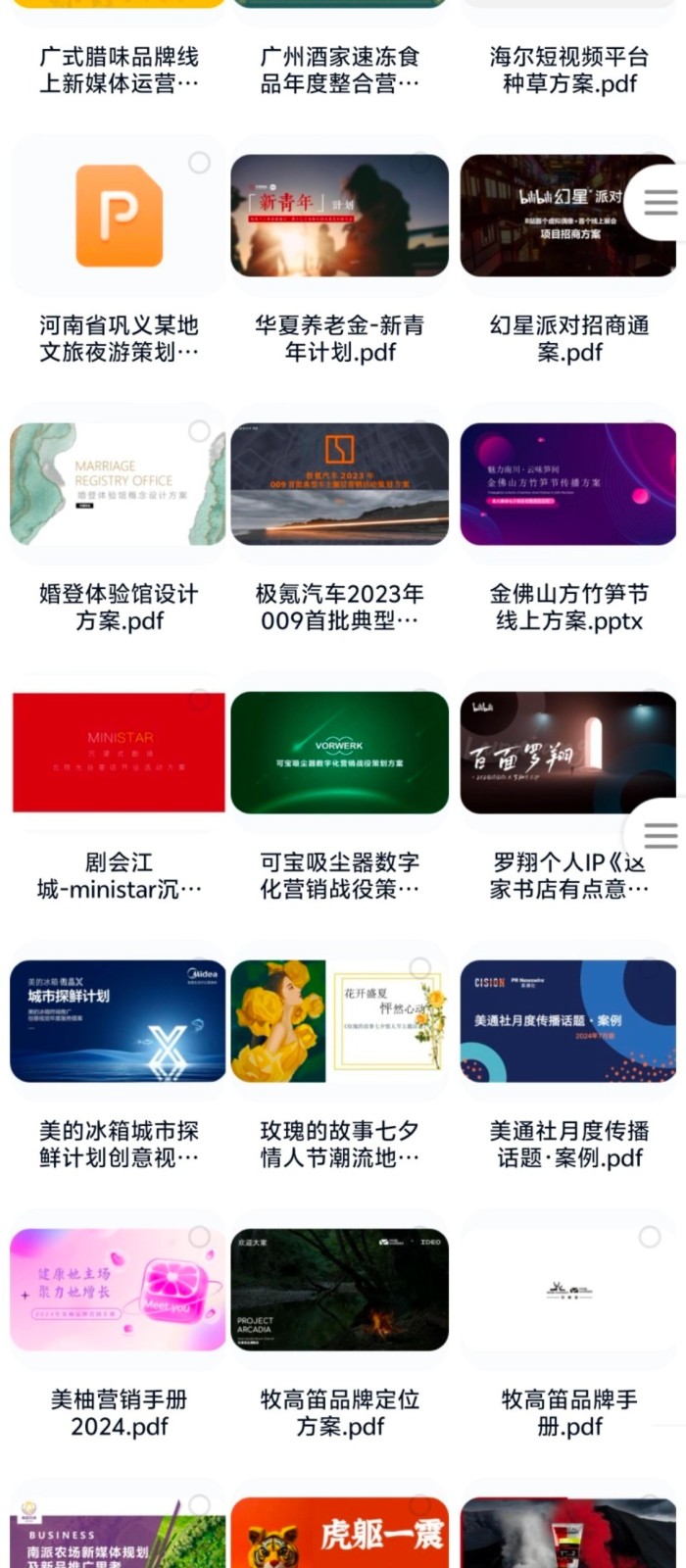Screen dimensions: 686x1568
Task: Open 牧高笛品牌定位方案.pdf
Action: coord(339,1290)
